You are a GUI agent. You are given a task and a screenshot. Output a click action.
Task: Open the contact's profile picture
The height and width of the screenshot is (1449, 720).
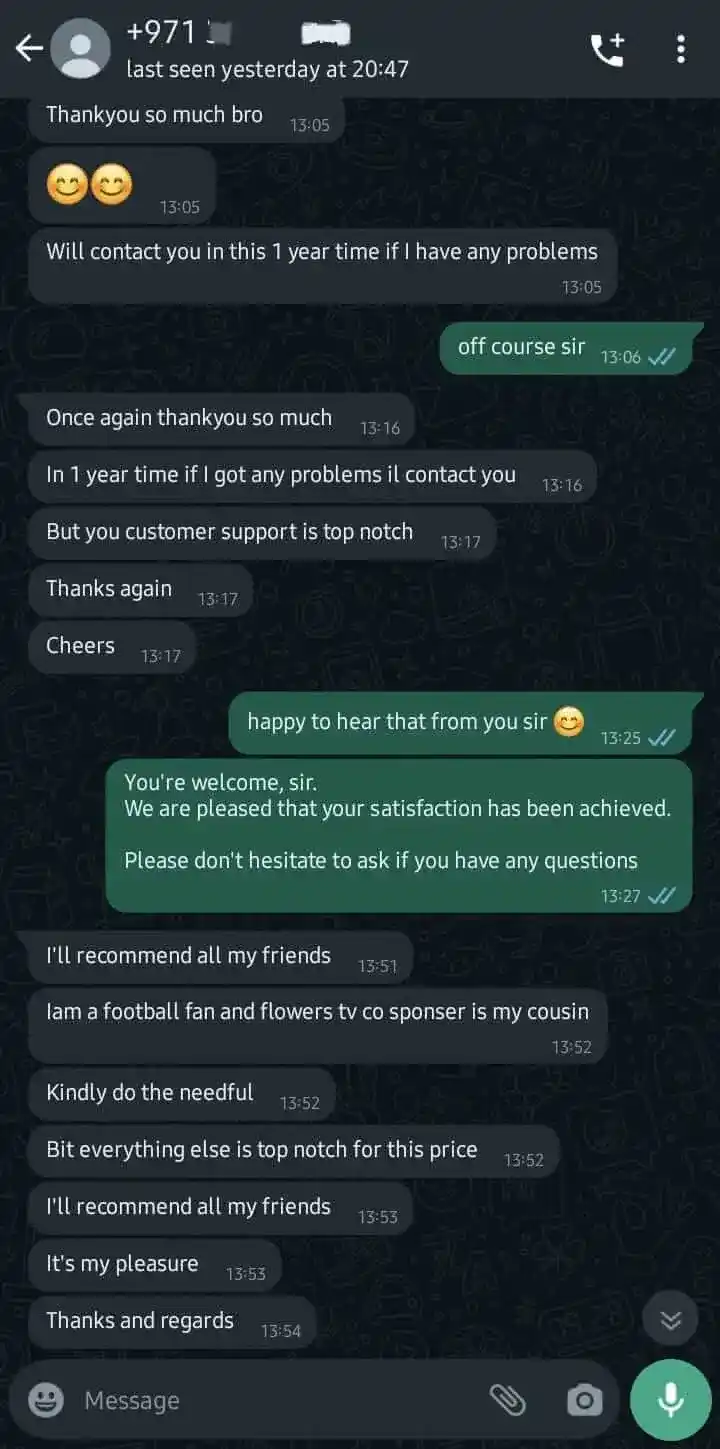click(80, 48)
